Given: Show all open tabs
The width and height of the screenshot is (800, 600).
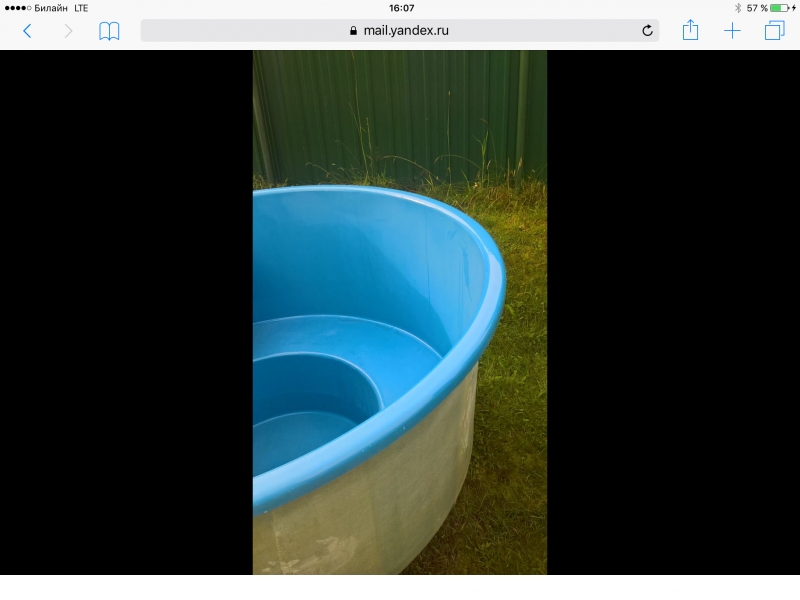Looking at the screenshot, I should coord(774,31).
